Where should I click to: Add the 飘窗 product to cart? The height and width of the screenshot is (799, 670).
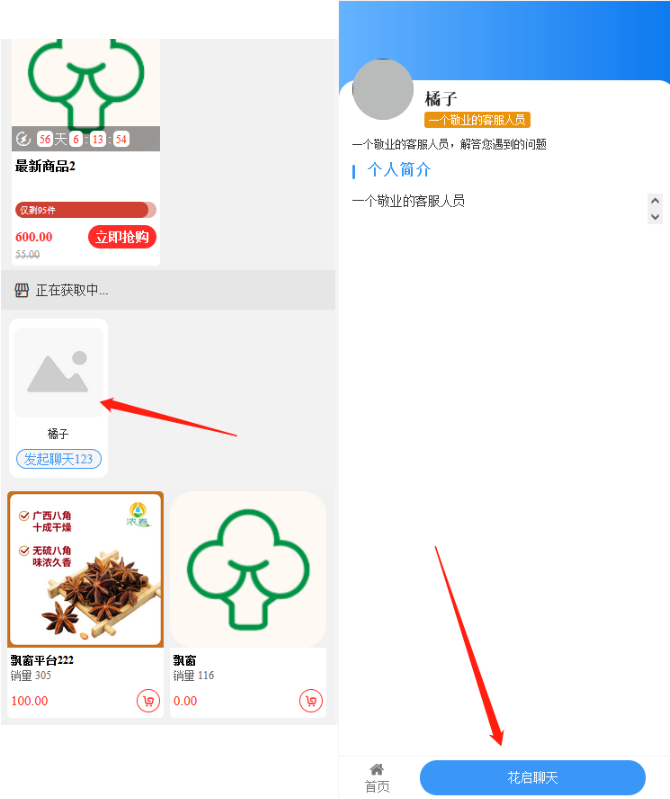311,701
